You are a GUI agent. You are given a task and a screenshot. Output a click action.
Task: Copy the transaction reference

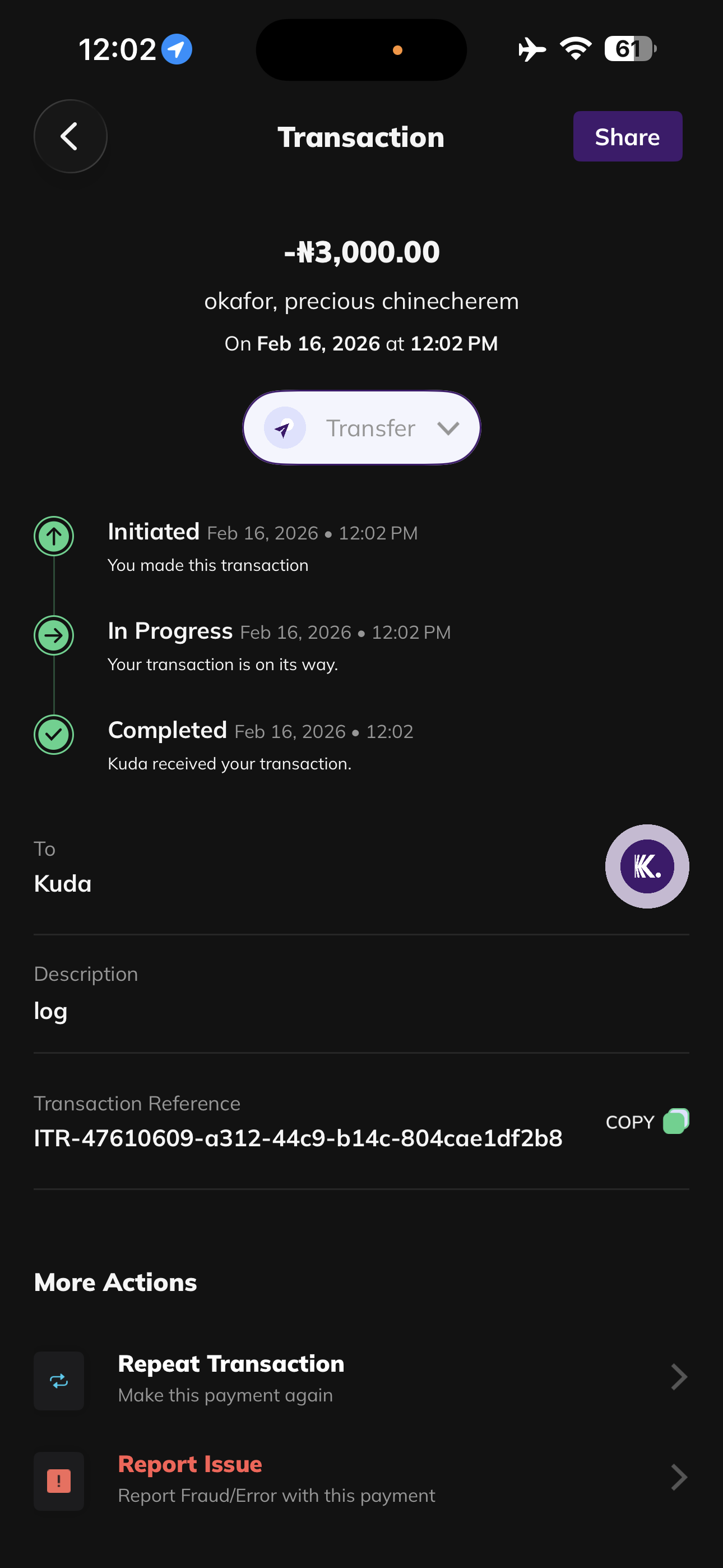click(647, 1121)
